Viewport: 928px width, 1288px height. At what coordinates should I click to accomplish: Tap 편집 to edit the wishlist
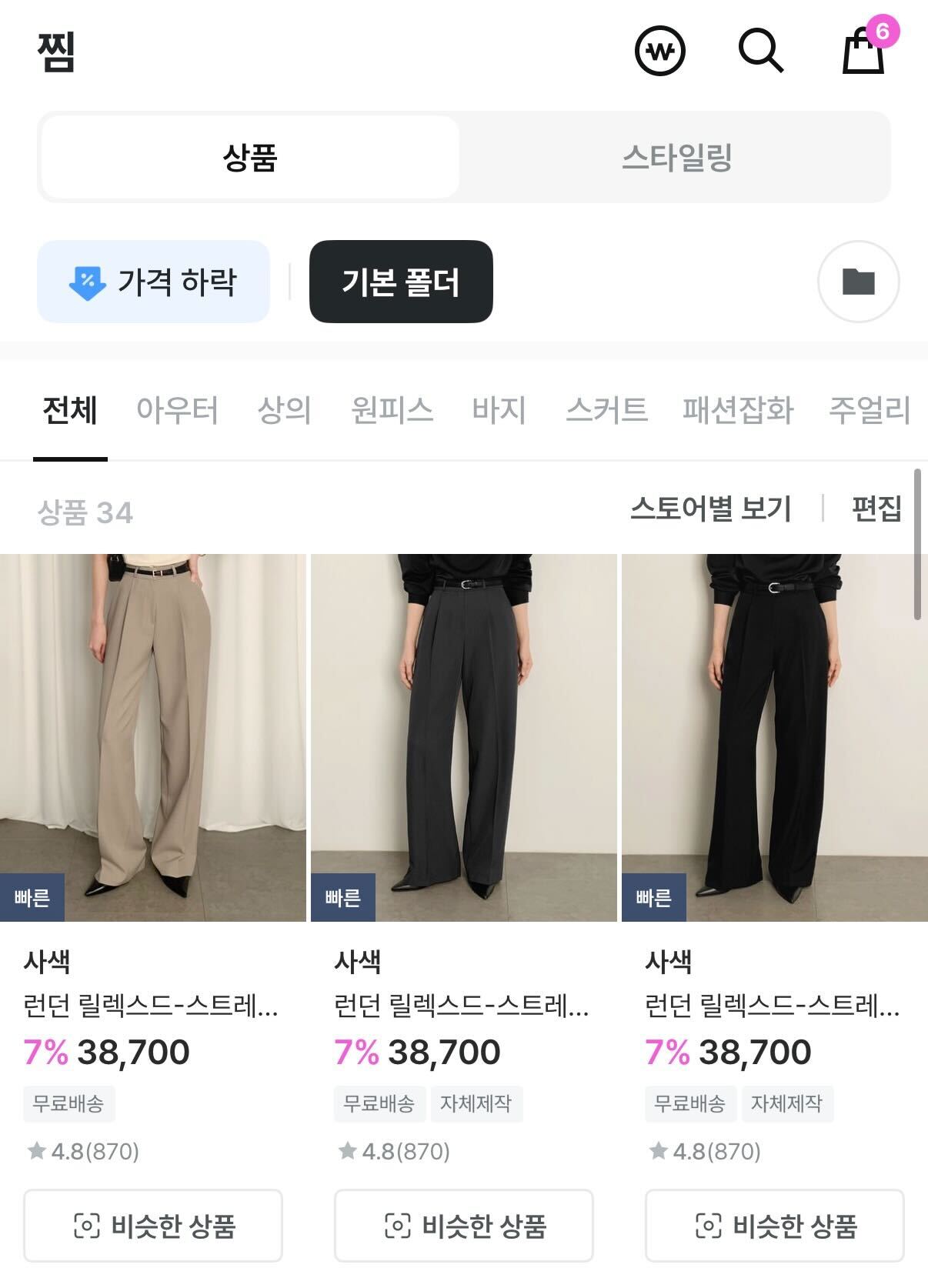tap(876, 509)
